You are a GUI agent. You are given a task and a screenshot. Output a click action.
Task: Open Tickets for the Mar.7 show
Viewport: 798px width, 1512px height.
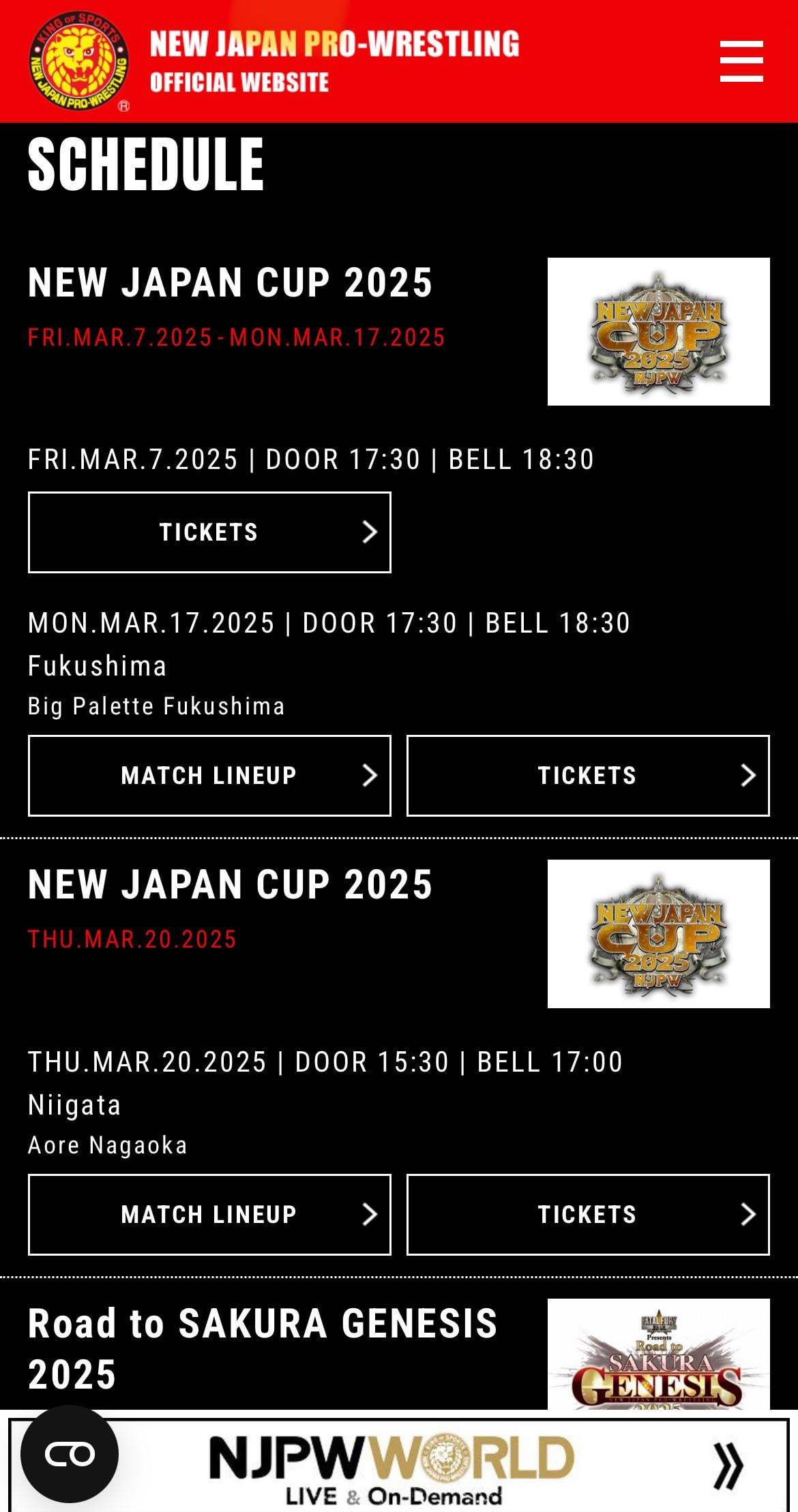click(x=209, y=532)
